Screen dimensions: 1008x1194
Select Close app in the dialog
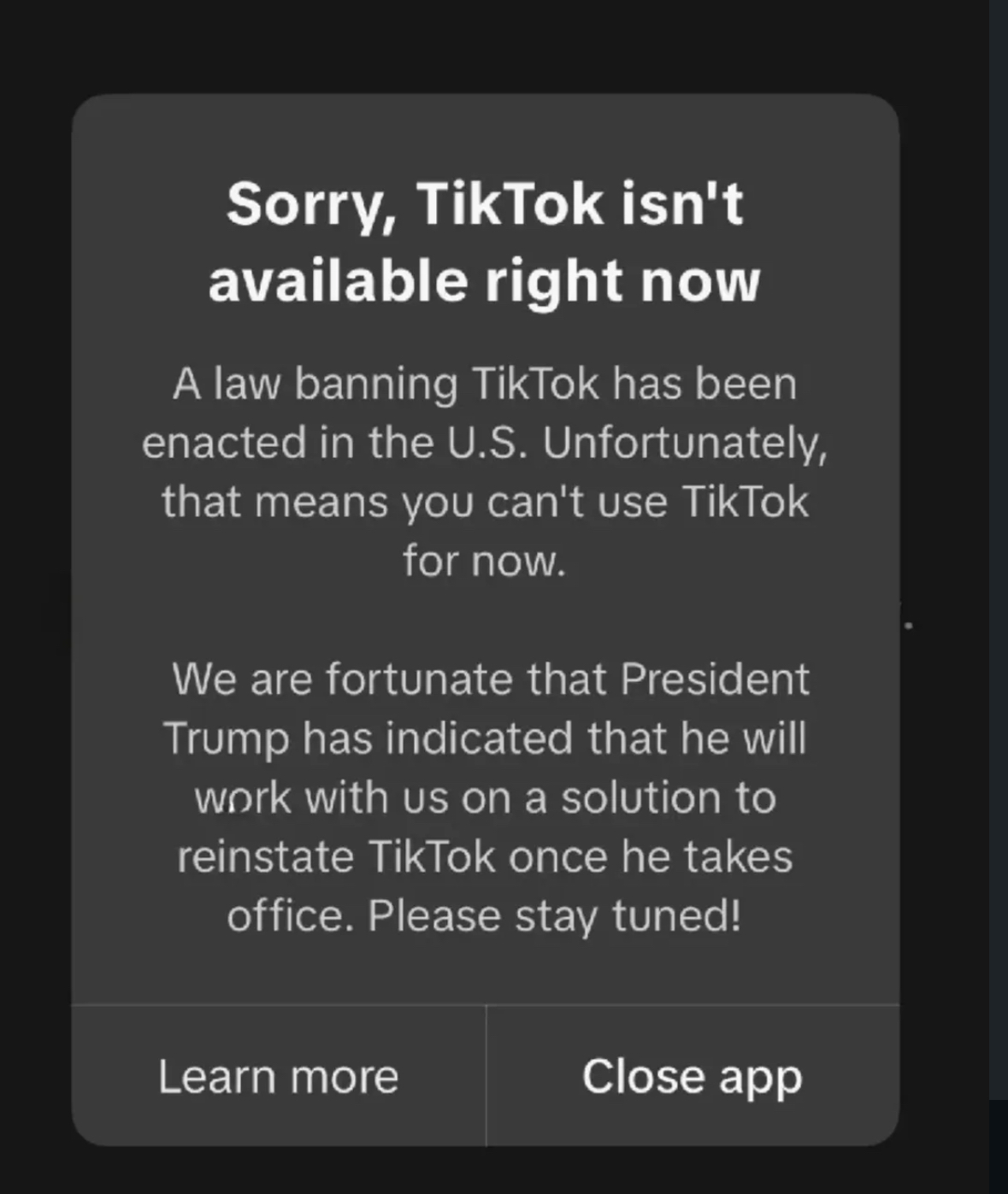click(692, 1076)
